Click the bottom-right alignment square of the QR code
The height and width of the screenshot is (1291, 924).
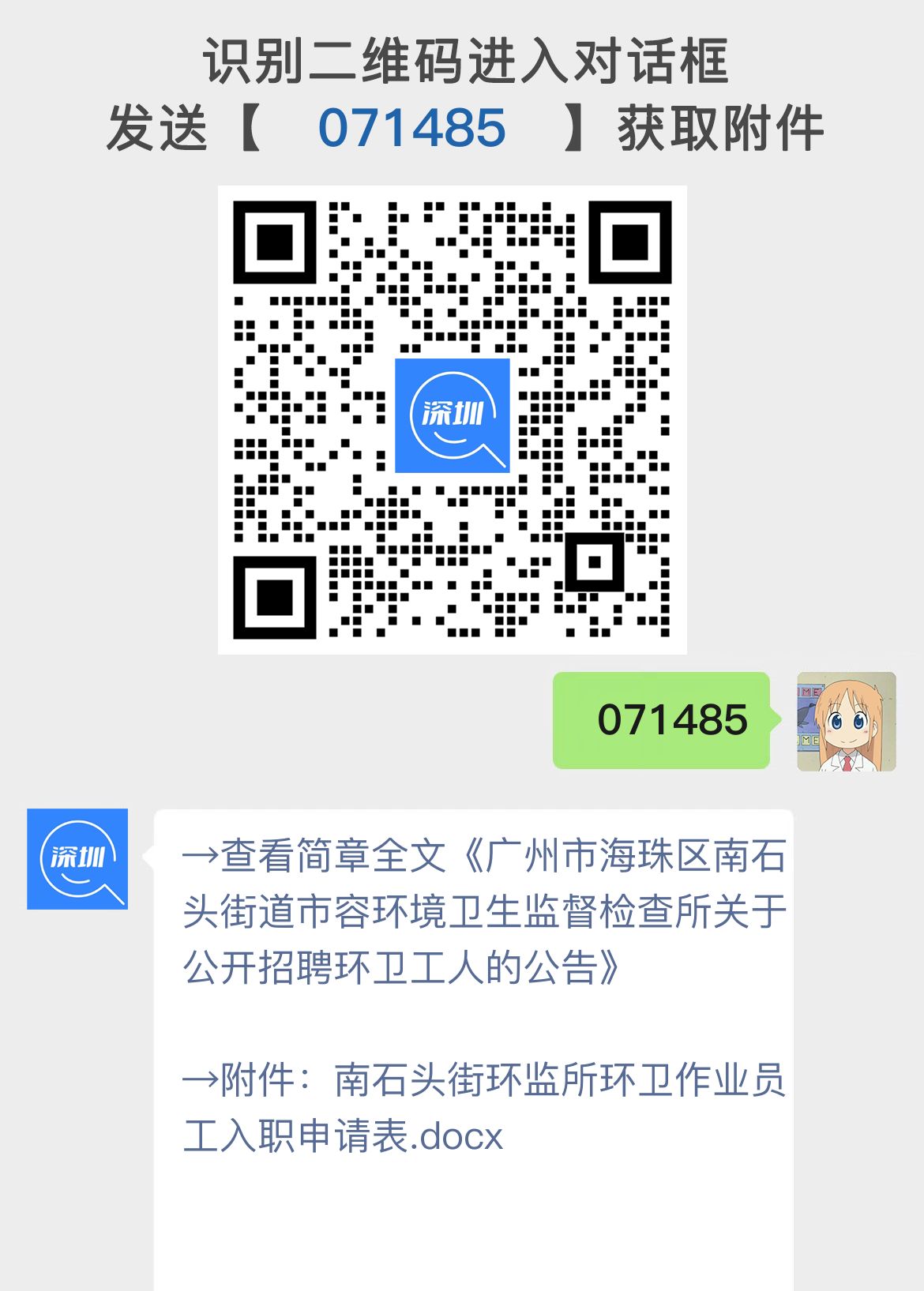596,564
